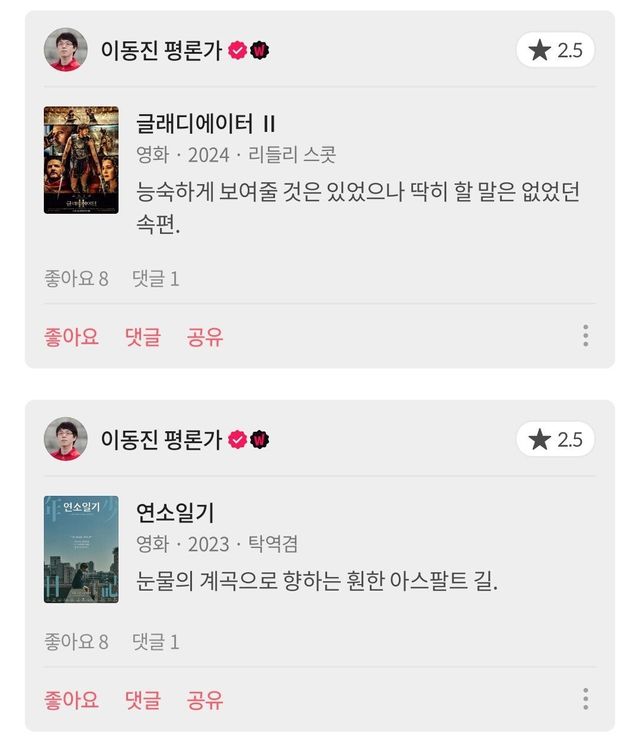Share the 글래디에이터 II review
Screen dimensions: 640x741
point(205,337)
